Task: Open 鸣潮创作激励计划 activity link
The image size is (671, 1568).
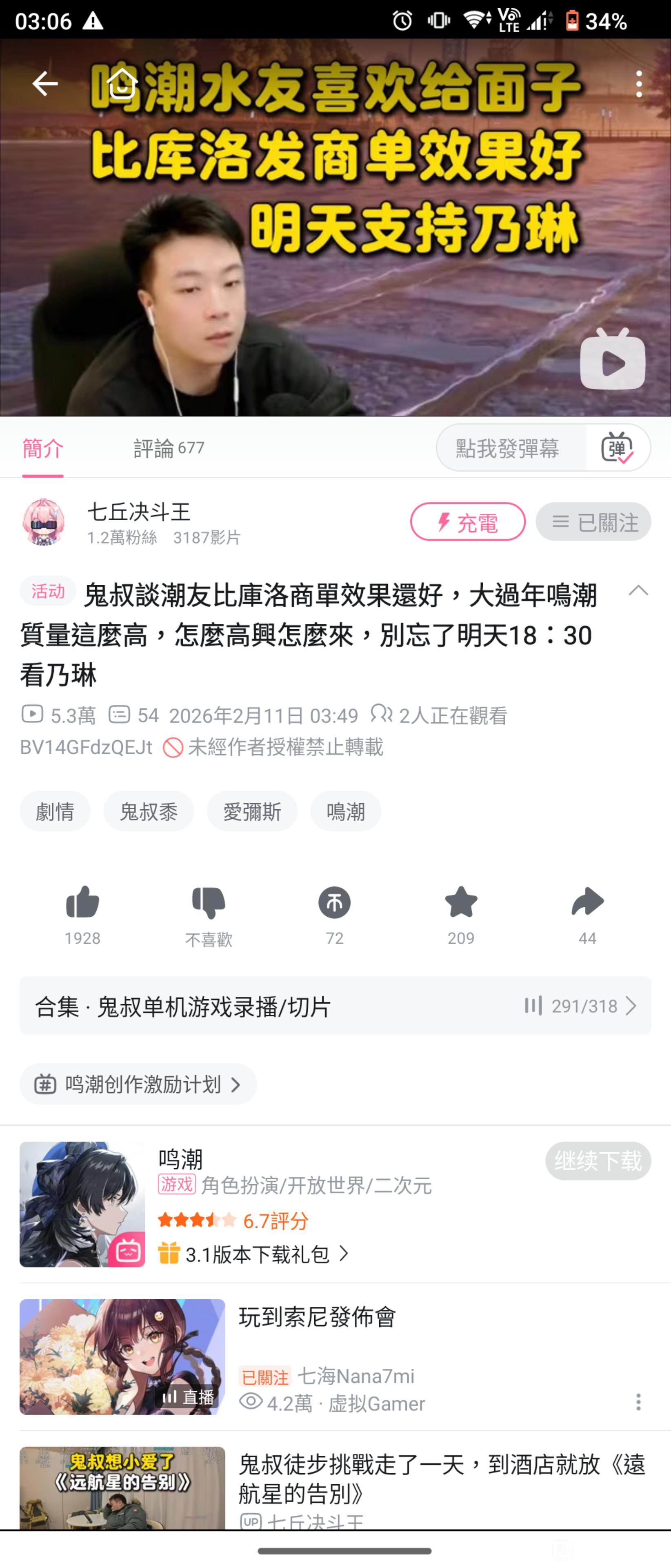Action: tap(138, 1084)
